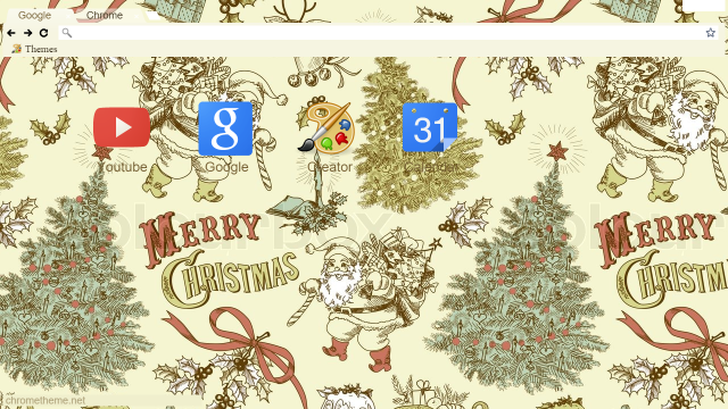Open the Creator paint palette app
728x409 pixels.
(328, 128)
